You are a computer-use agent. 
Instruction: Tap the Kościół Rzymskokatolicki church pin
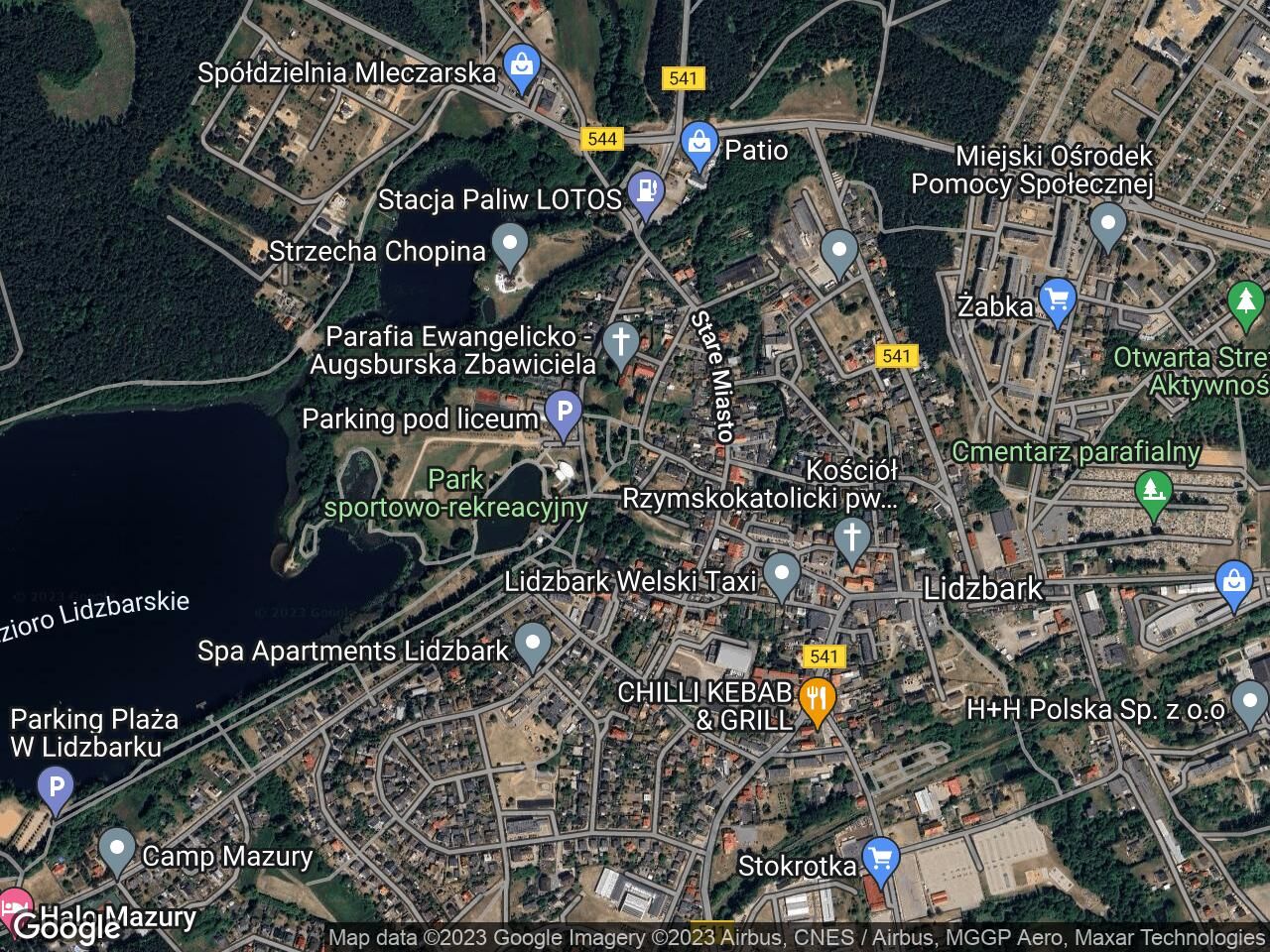click(x=851, y=536)
